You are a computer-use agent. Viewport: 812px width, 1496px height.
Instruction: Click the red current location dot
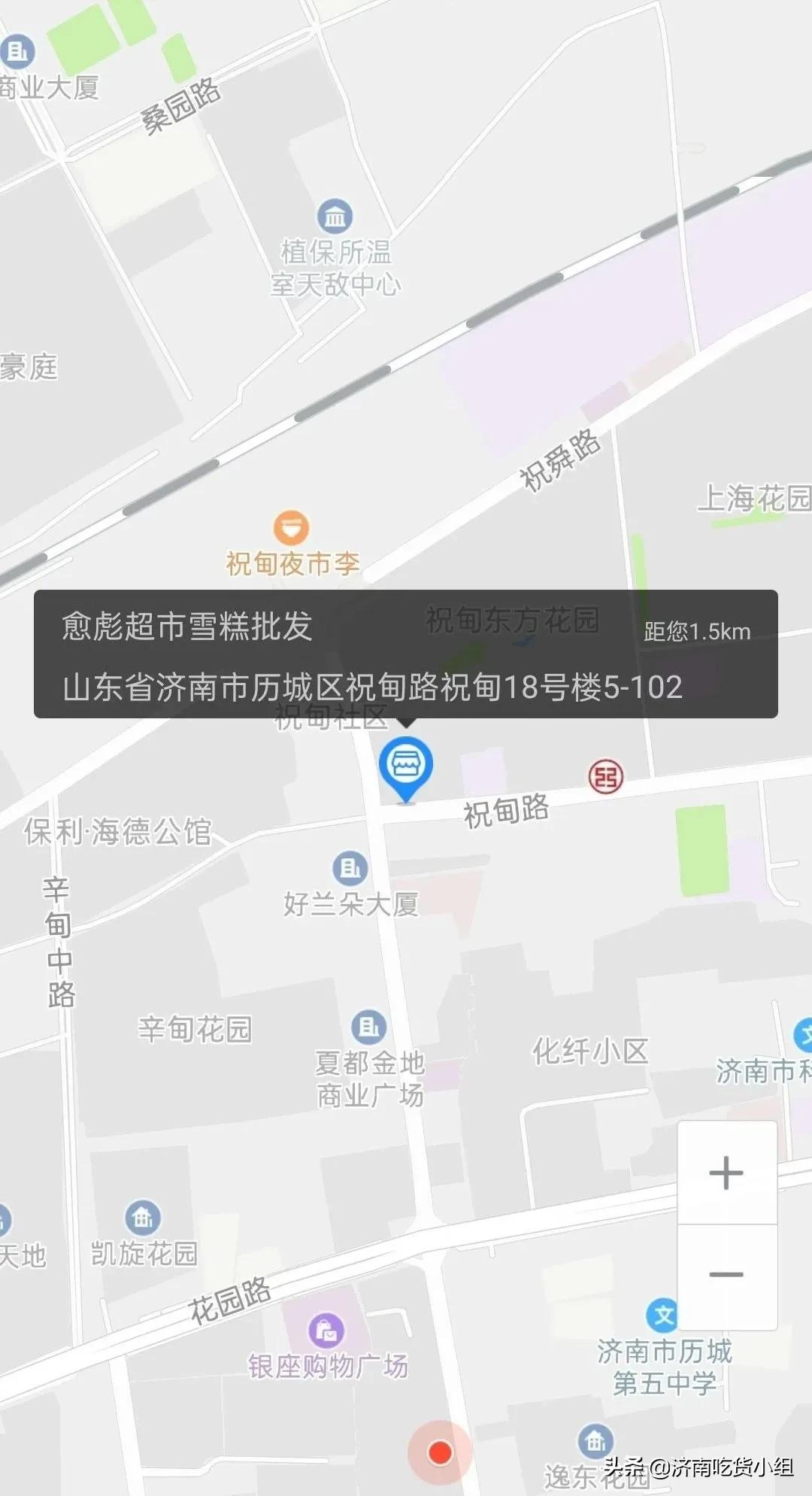[x=438, y=1451]
